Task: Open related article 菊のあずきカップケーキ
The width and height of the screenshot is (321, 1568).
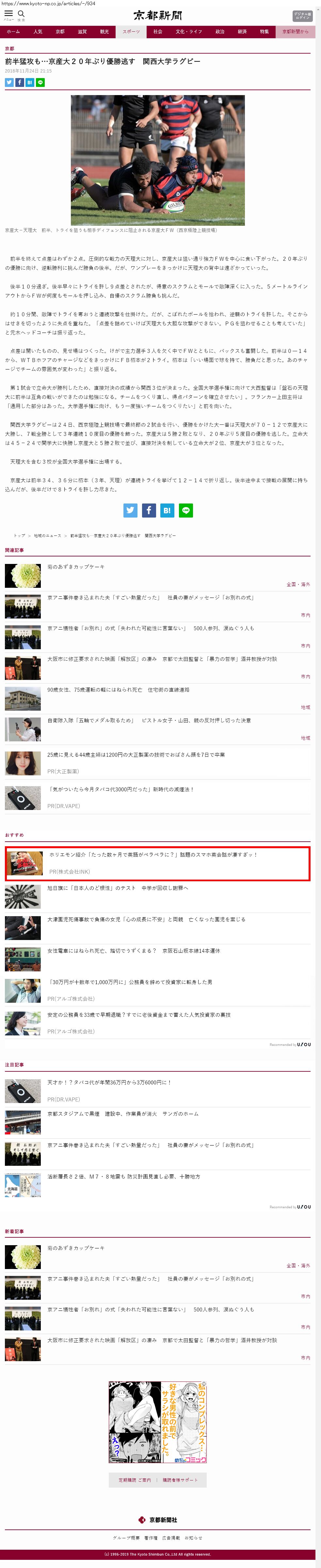Action: [x=76, y=567]
